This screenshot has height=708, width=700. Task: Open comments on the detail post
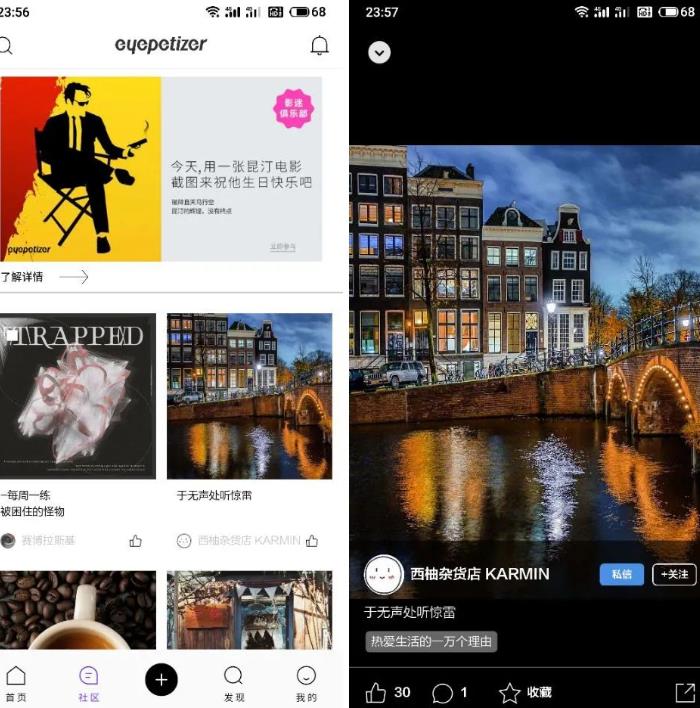tap(449, 692)
